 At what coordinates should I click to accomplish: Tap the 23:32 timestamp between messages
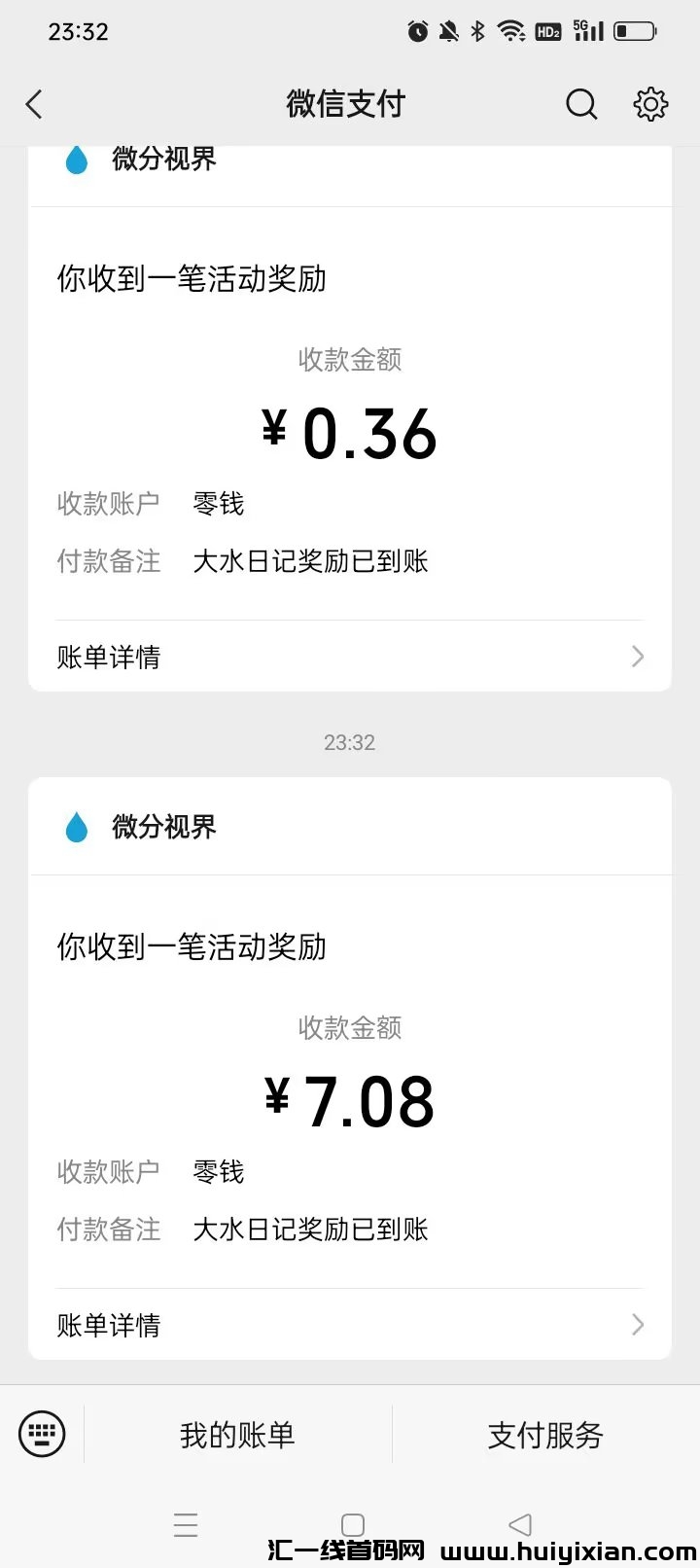point(349,742)
